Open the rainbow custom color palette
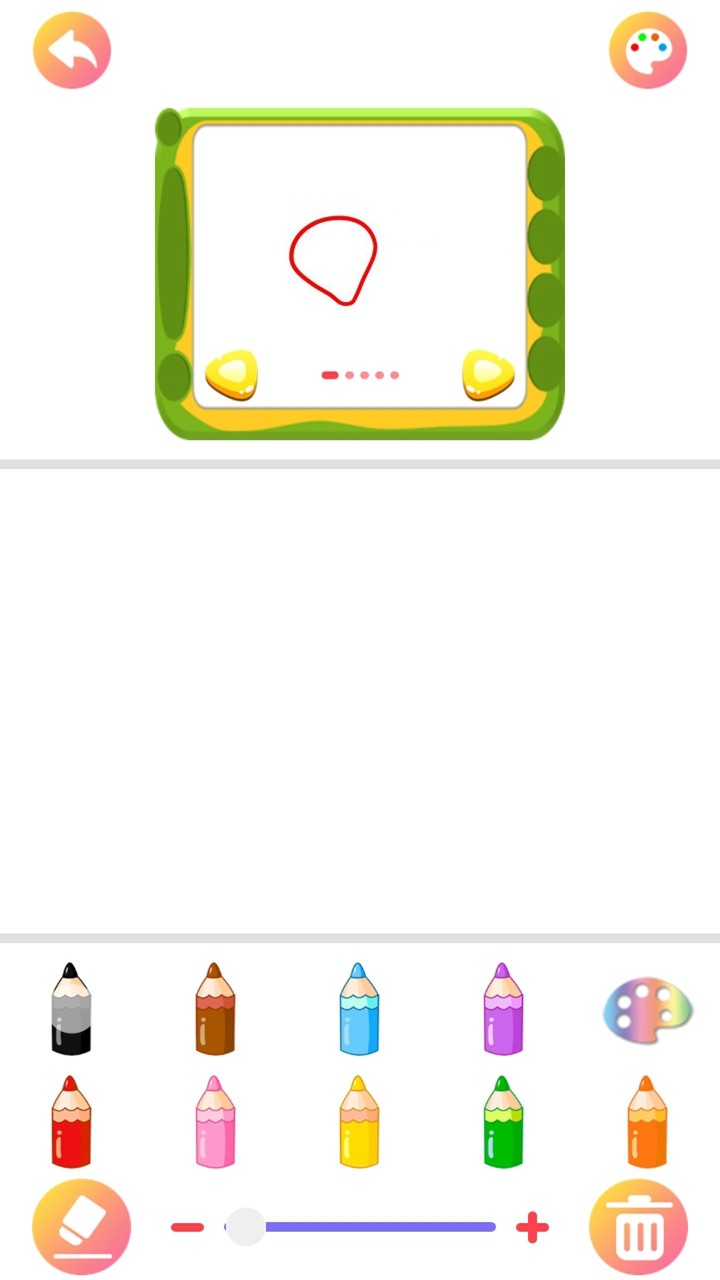 coord(647,1010)
